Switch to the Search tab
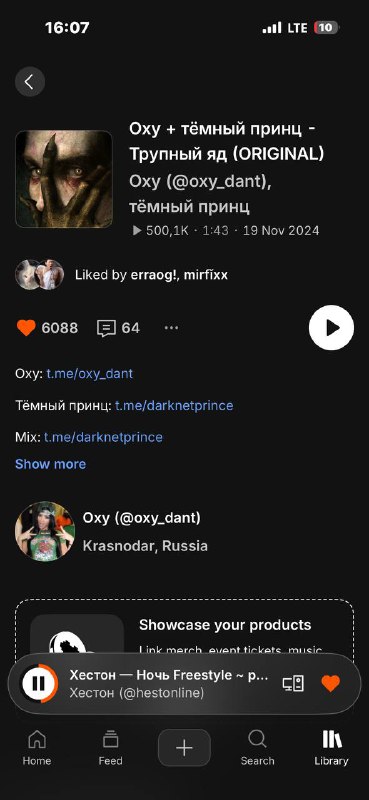The image size is (369, 800). pyautogui.click(x=258, y=748)
